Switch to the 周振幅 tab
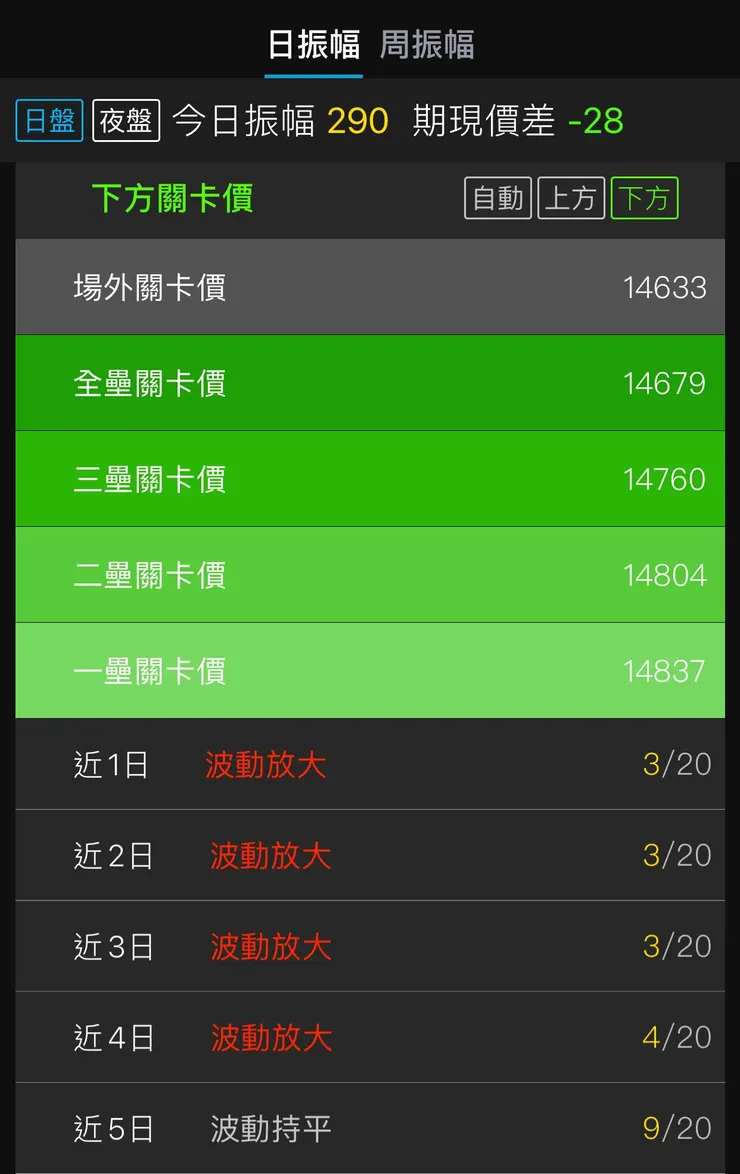This screenshot has width=740, height=1174. point(428,43)
